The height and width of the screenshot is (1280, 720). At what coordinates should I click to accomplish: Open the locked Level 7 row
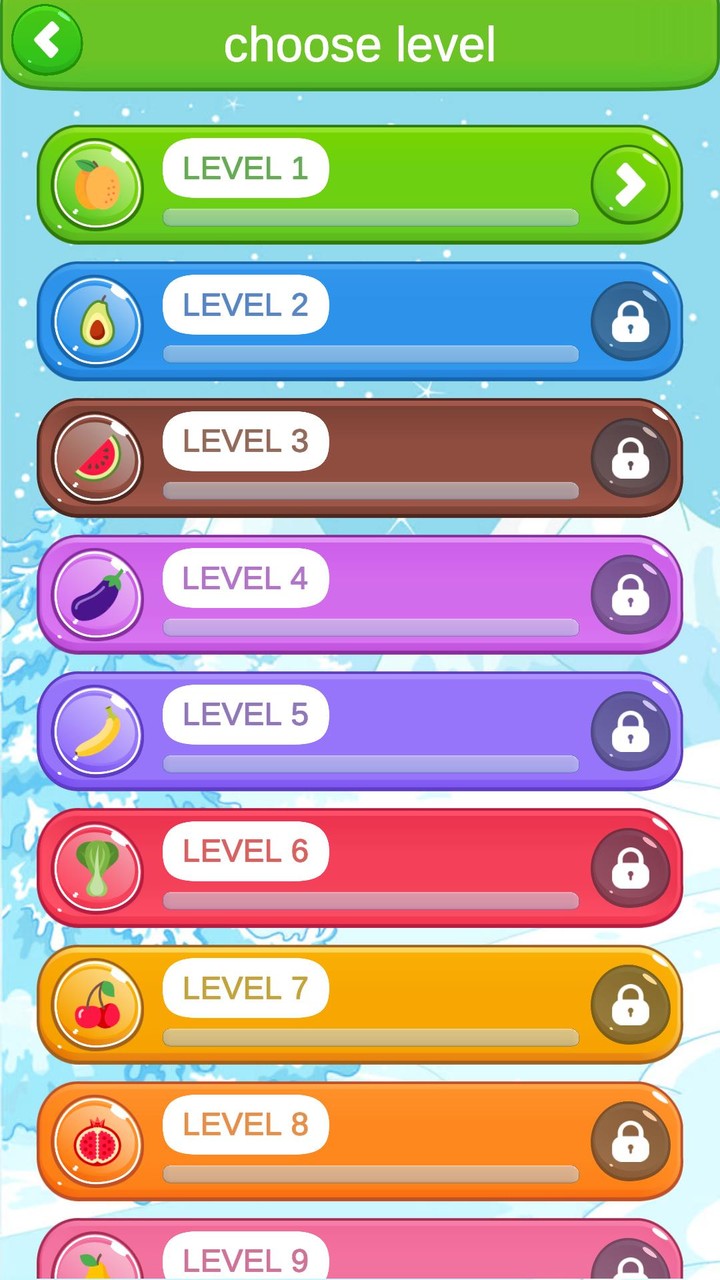click(360, 1004)
